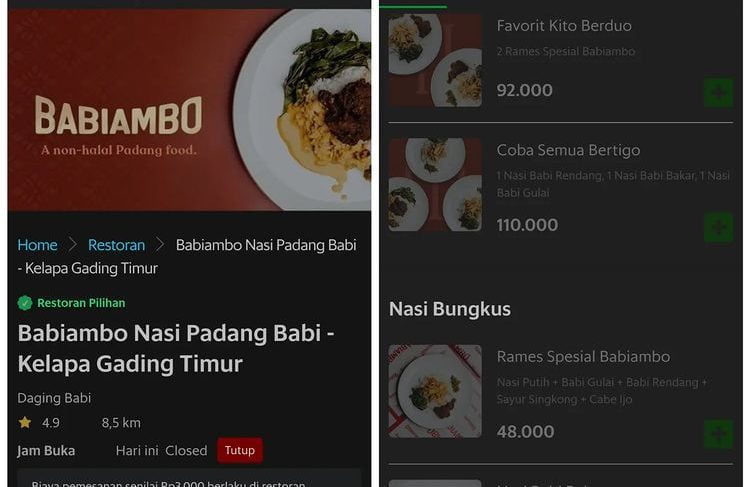
Task: Add Coba Semua Bertigo to cart
Action: (717, 227)
